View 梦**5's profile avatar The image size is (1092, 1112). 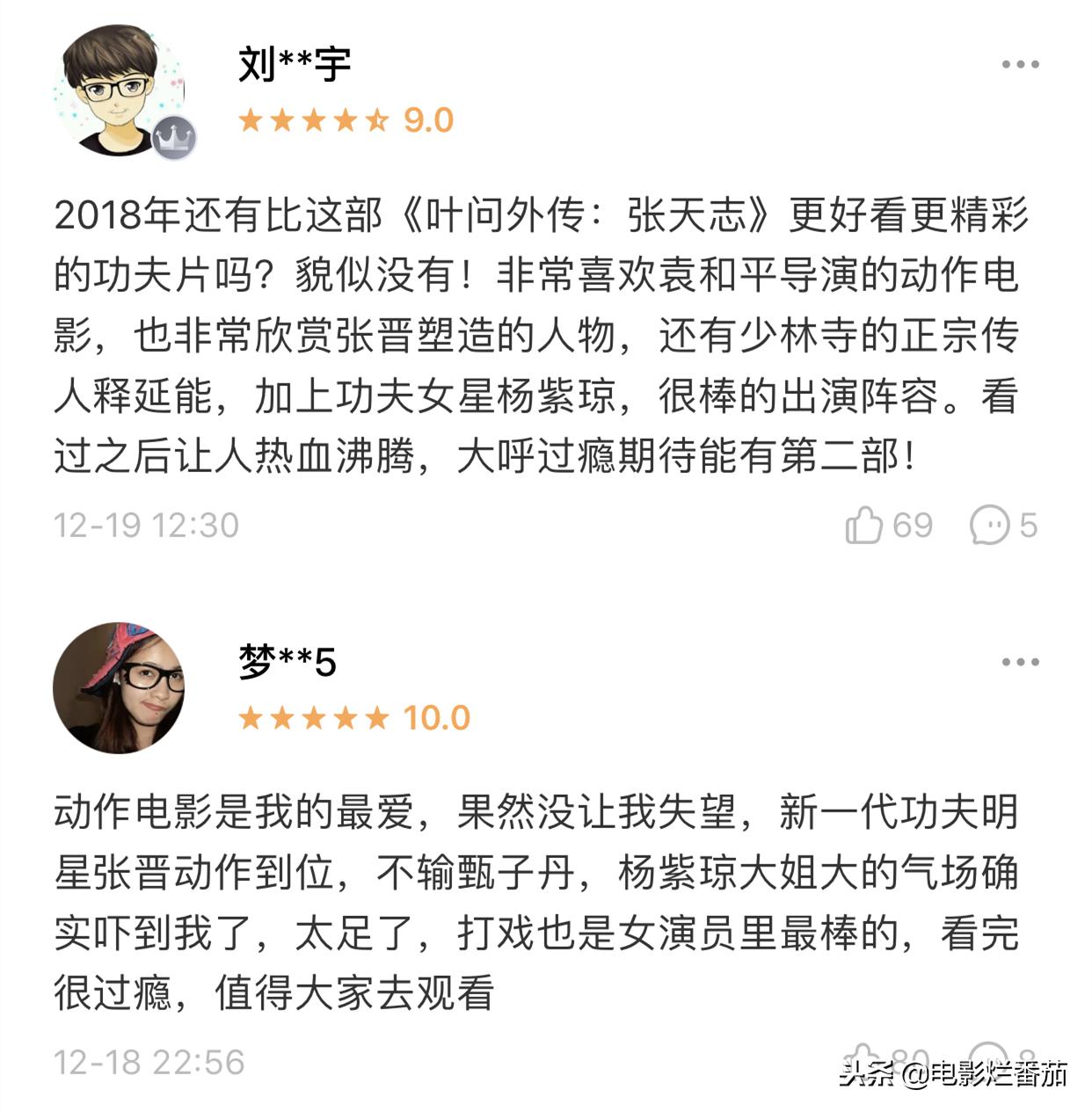coord(120,688)
